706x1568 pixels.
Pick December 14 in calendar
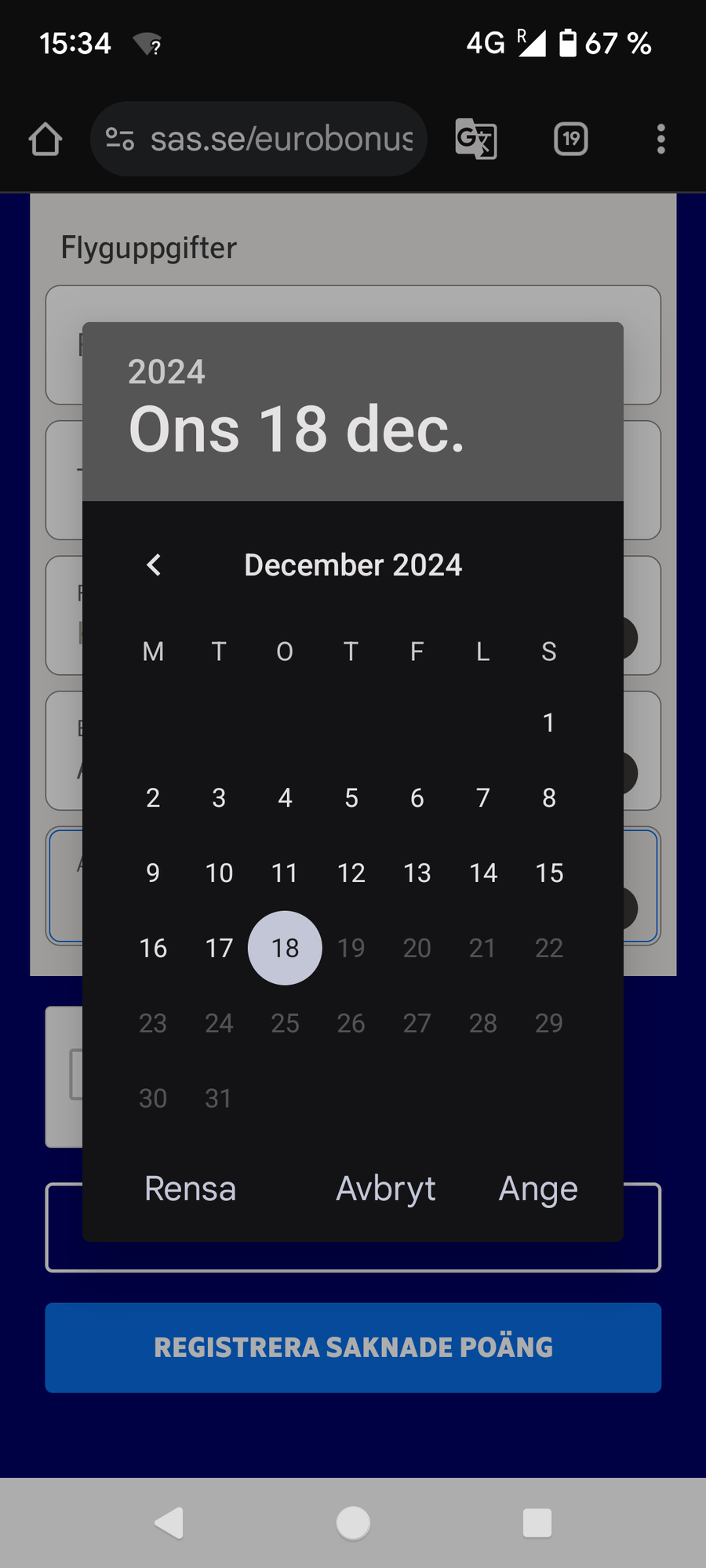(482, 873)
